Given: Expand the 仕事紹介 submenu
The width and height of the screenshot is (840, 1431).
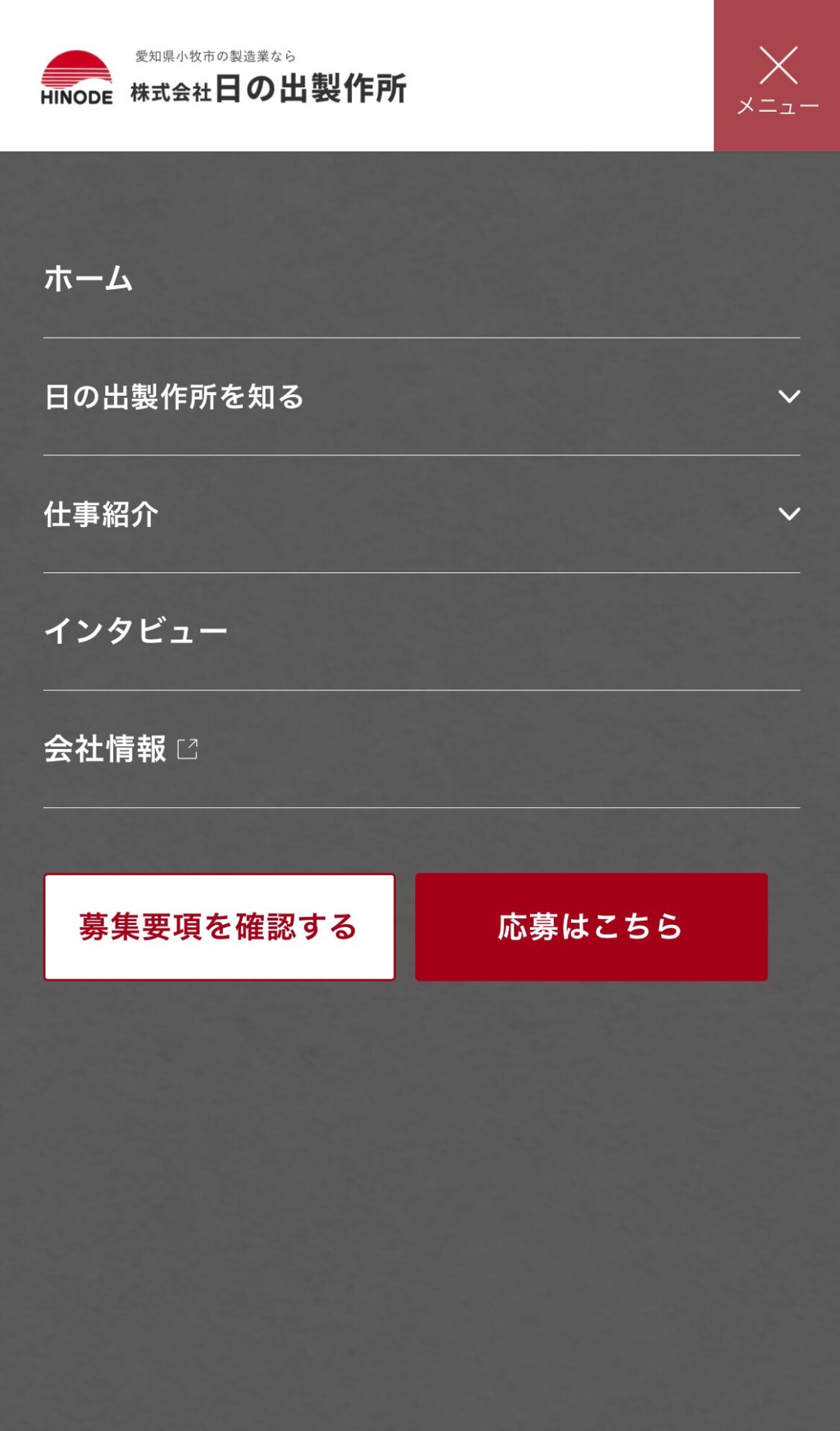Looking at the screenshot, I should pyautogui.click(x=789, y=514).
